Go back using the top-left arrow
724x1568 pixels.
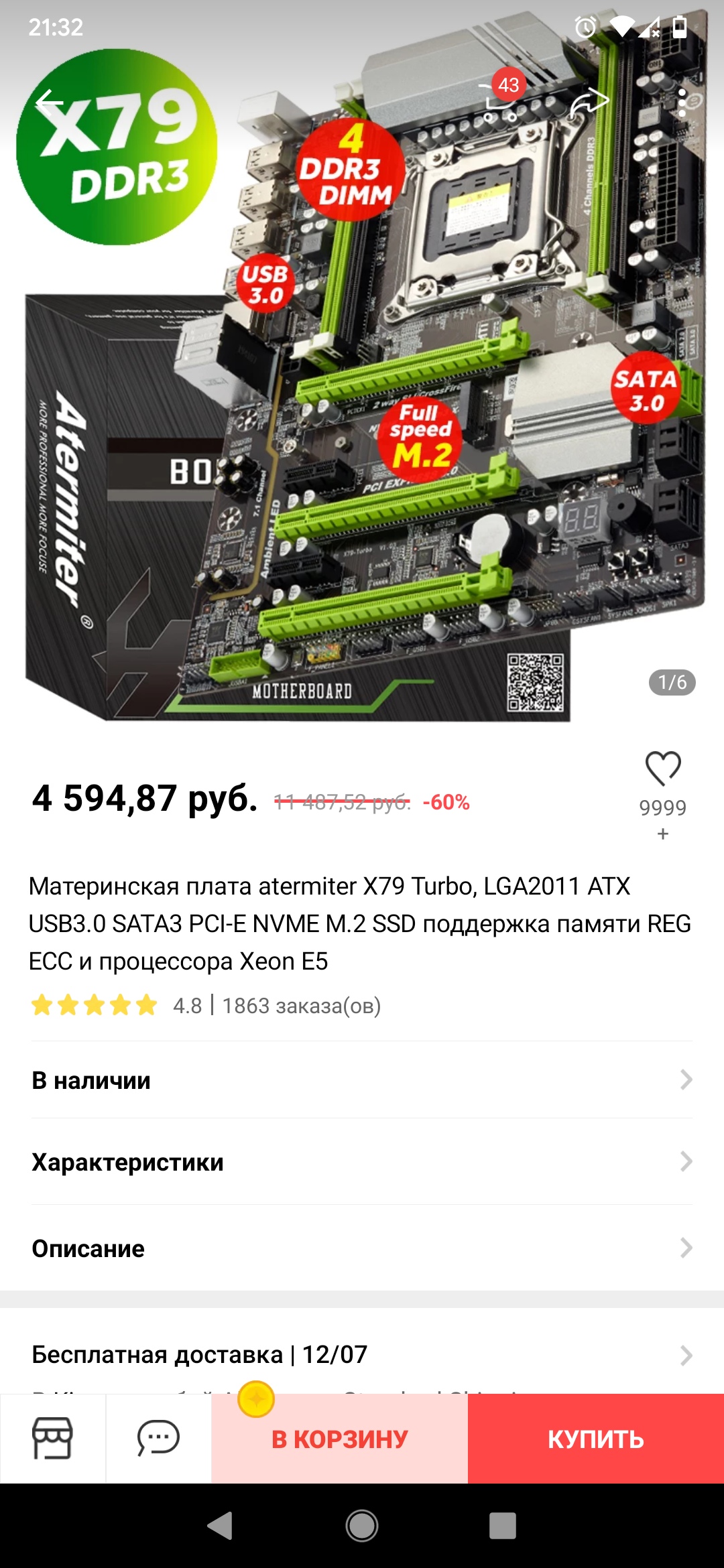(x=50, y=102)
